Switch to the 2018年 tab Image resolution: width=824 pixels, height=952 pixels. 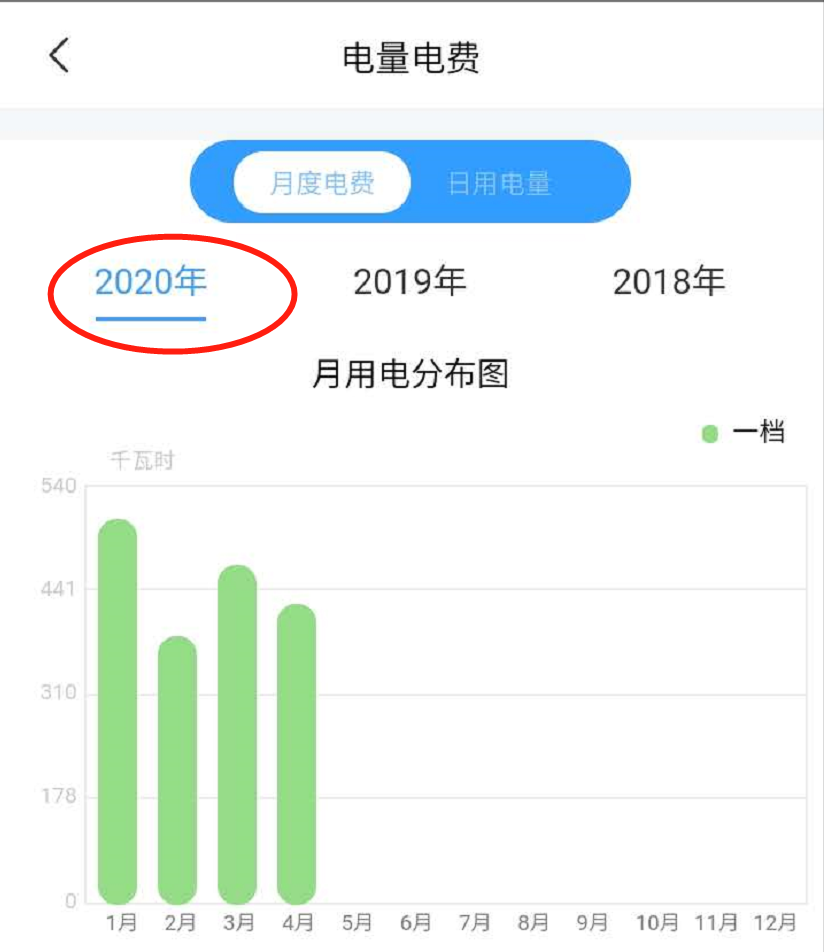click(668, 283)
